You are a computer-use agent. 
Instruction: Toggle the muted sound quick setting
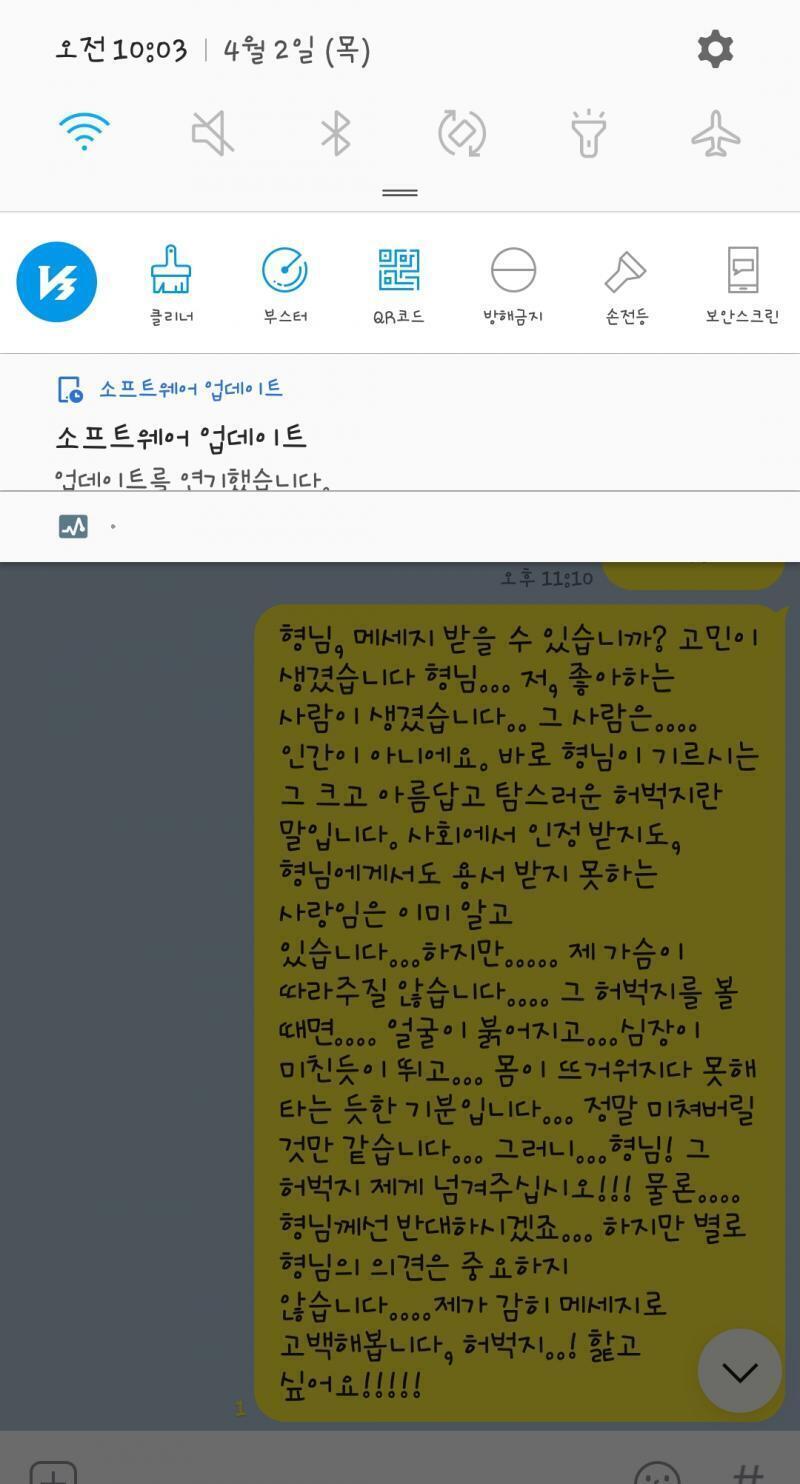213,133
